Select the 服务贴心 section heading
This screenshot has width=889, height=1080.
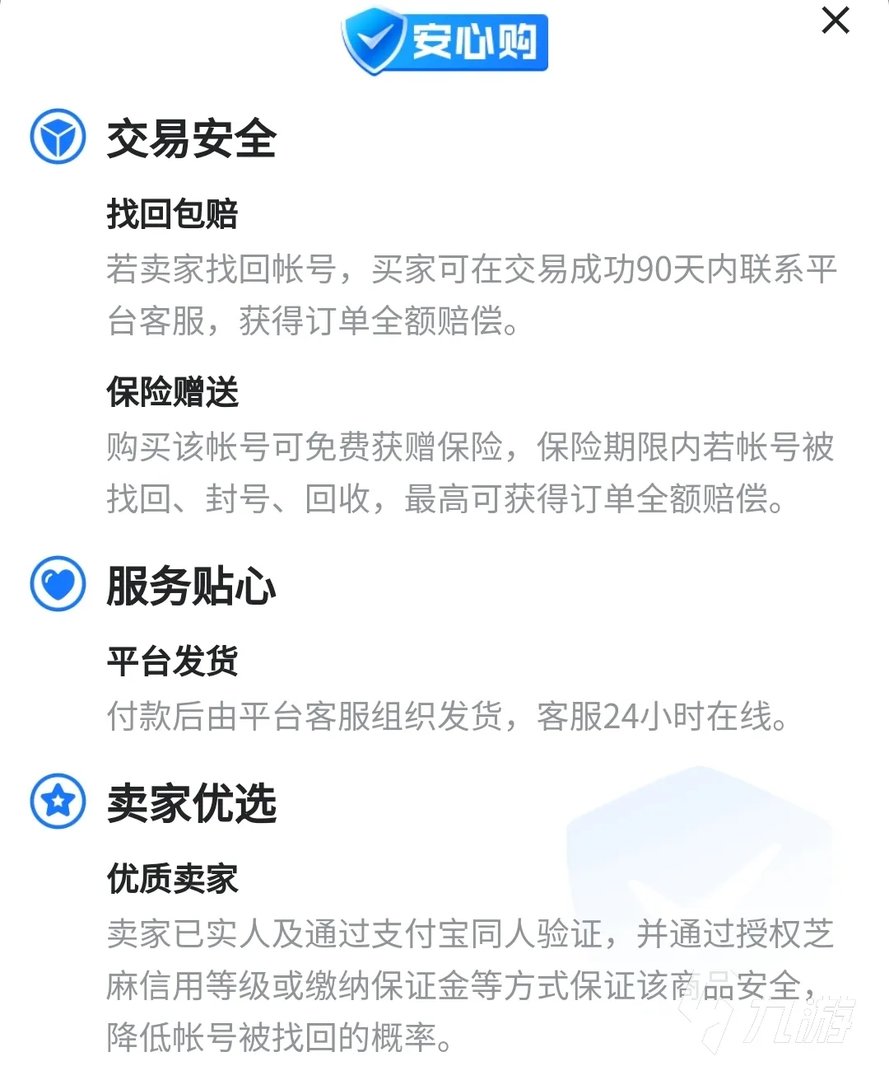pos(192,589)
